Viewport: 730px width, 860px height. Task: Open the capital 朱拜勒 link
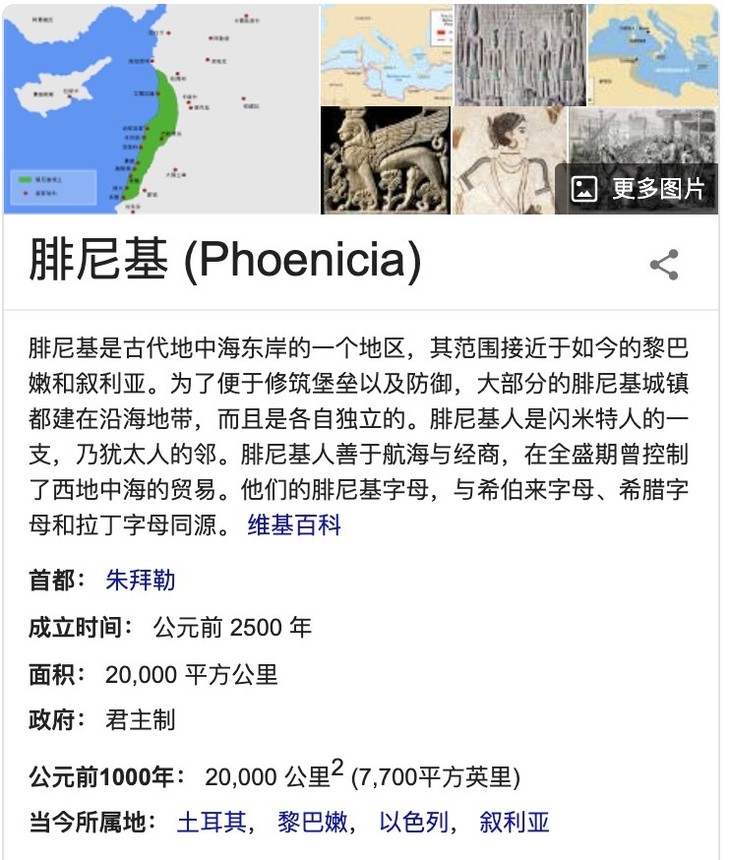(x=140, y=580)
